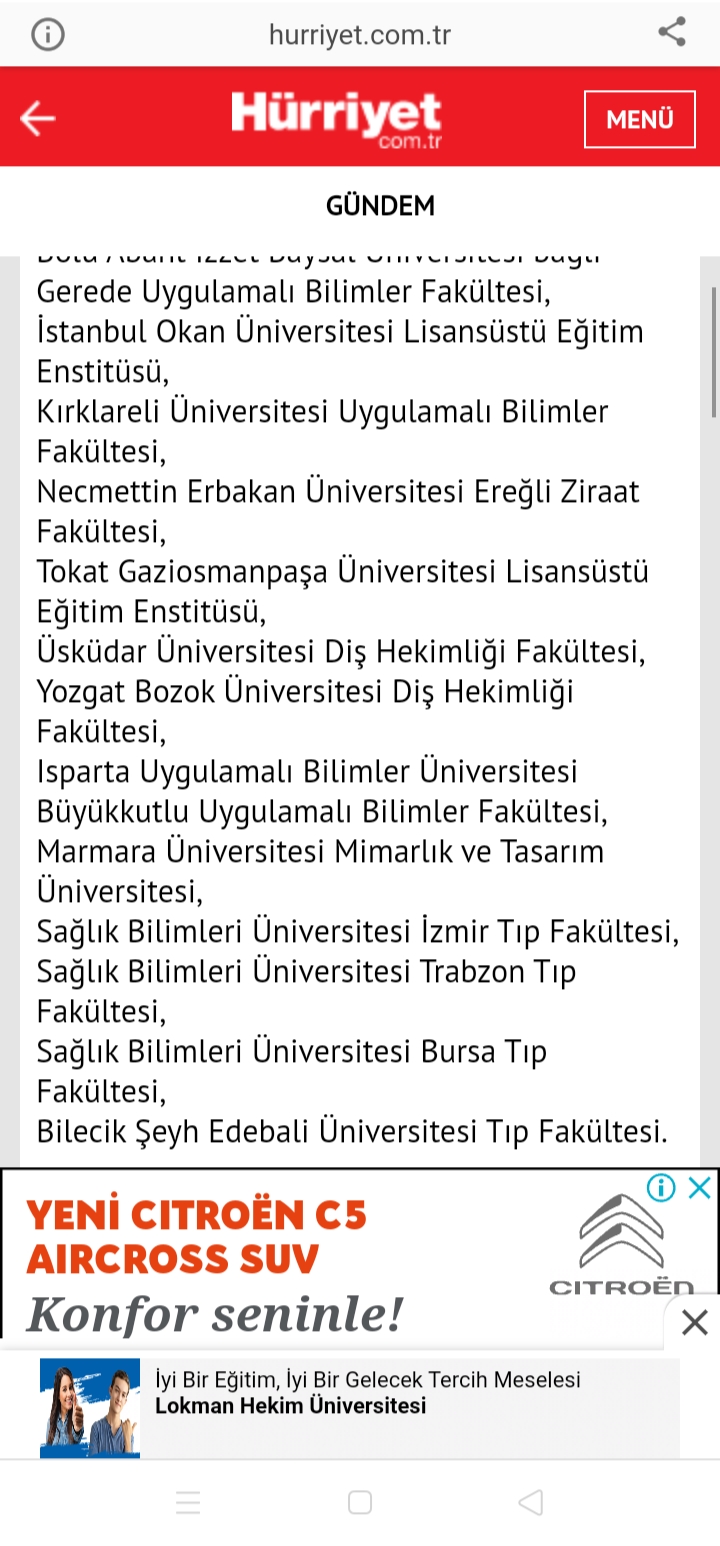This screenshot has height=1546, width=720.
Task: Tap the hurriyet.com.tr address bar
Action: click(x=360, y=35)
